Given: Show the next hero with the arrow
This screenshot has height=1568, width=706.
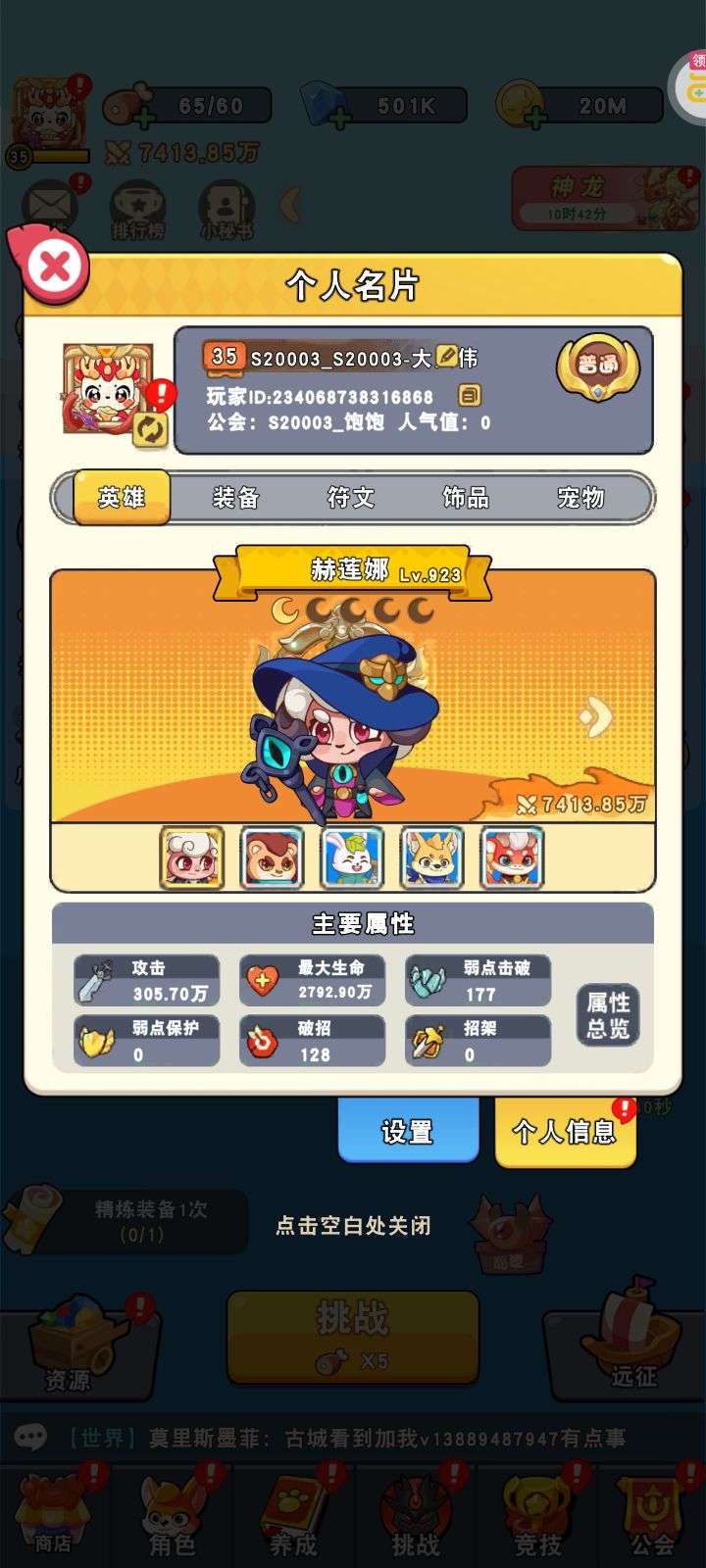Looking at the screenshot, I should pos(596,716).
